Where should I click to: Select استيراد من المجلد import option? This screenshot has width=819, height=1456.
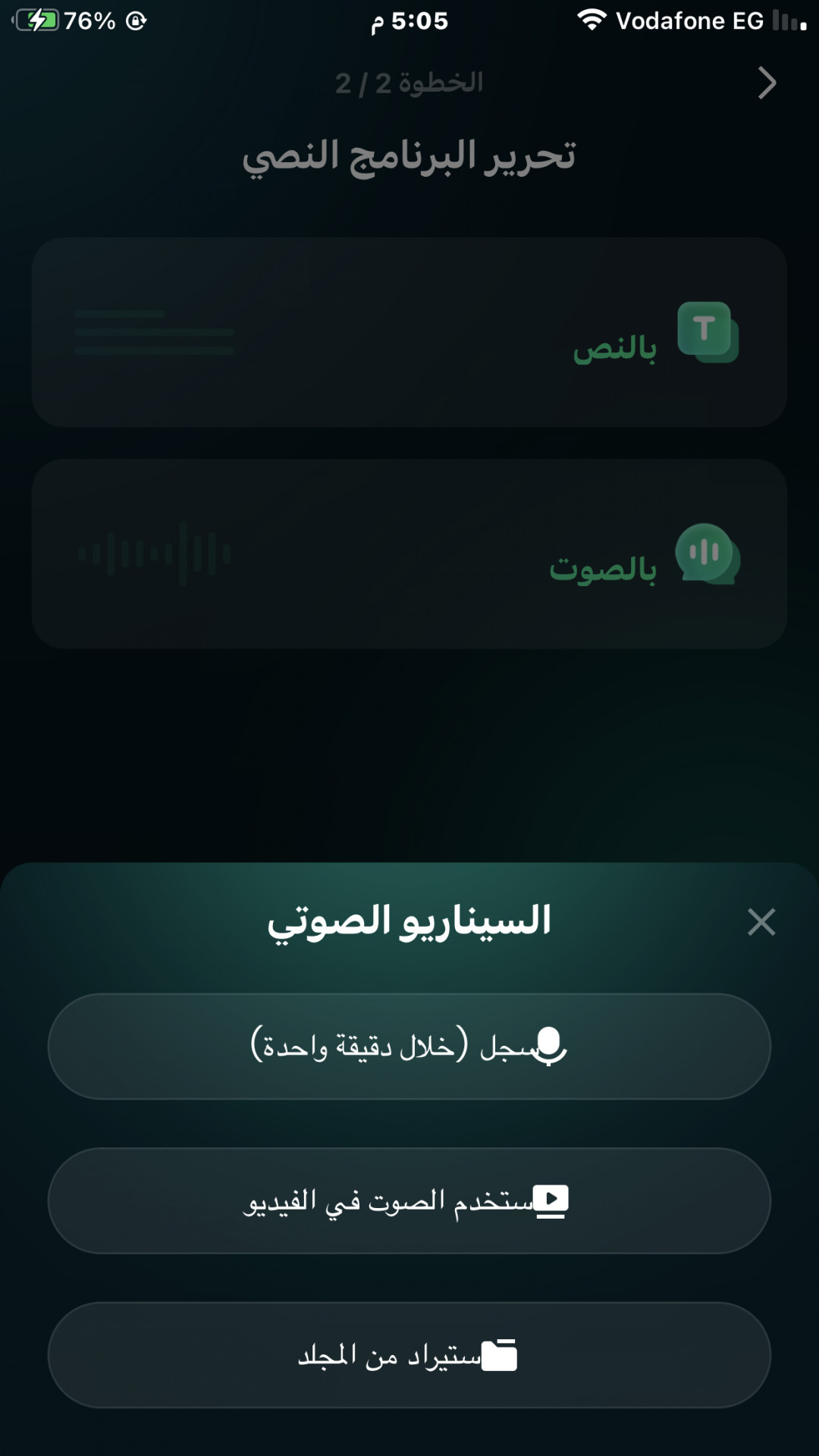pyautogui.click(x=409, y=1355)
